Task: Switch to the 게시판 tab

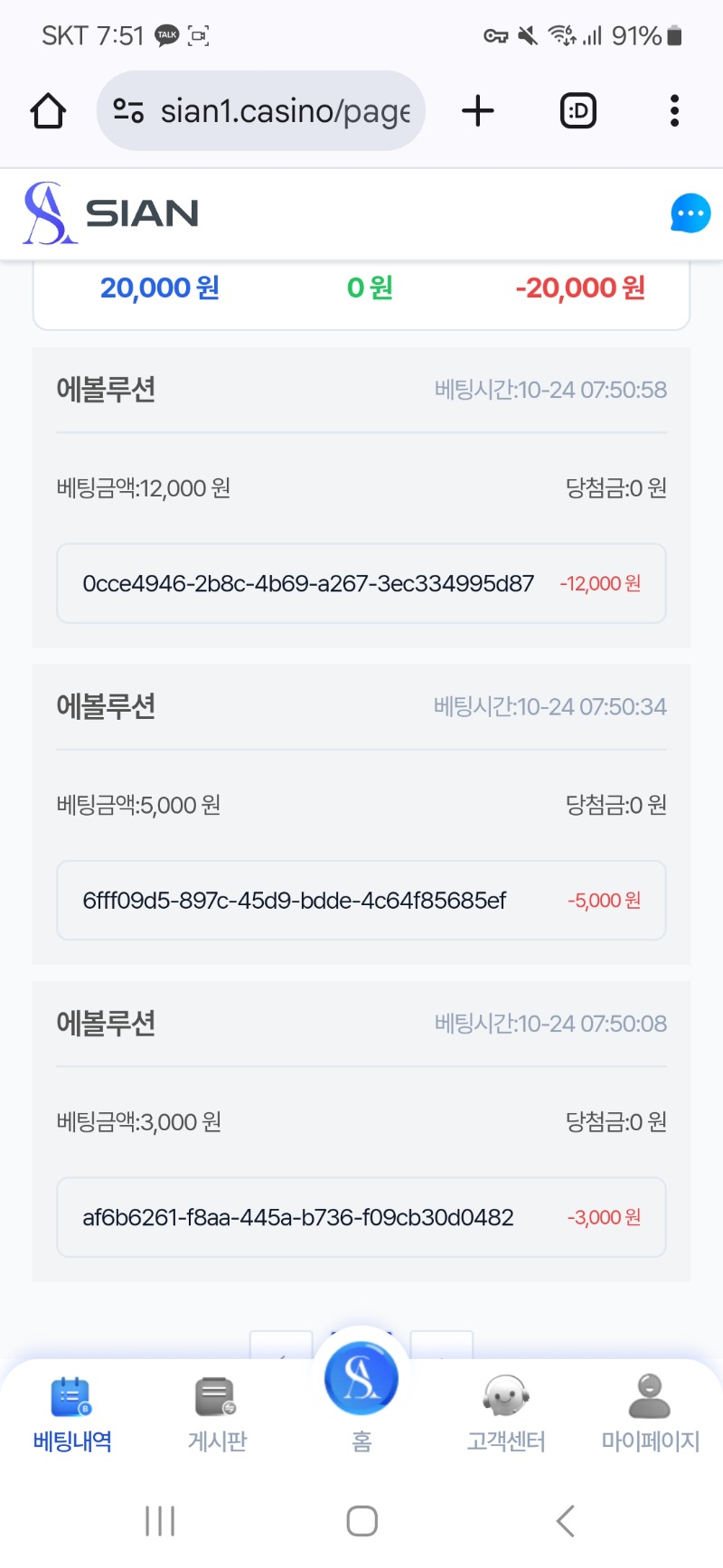Action: tap(217, 1415)
